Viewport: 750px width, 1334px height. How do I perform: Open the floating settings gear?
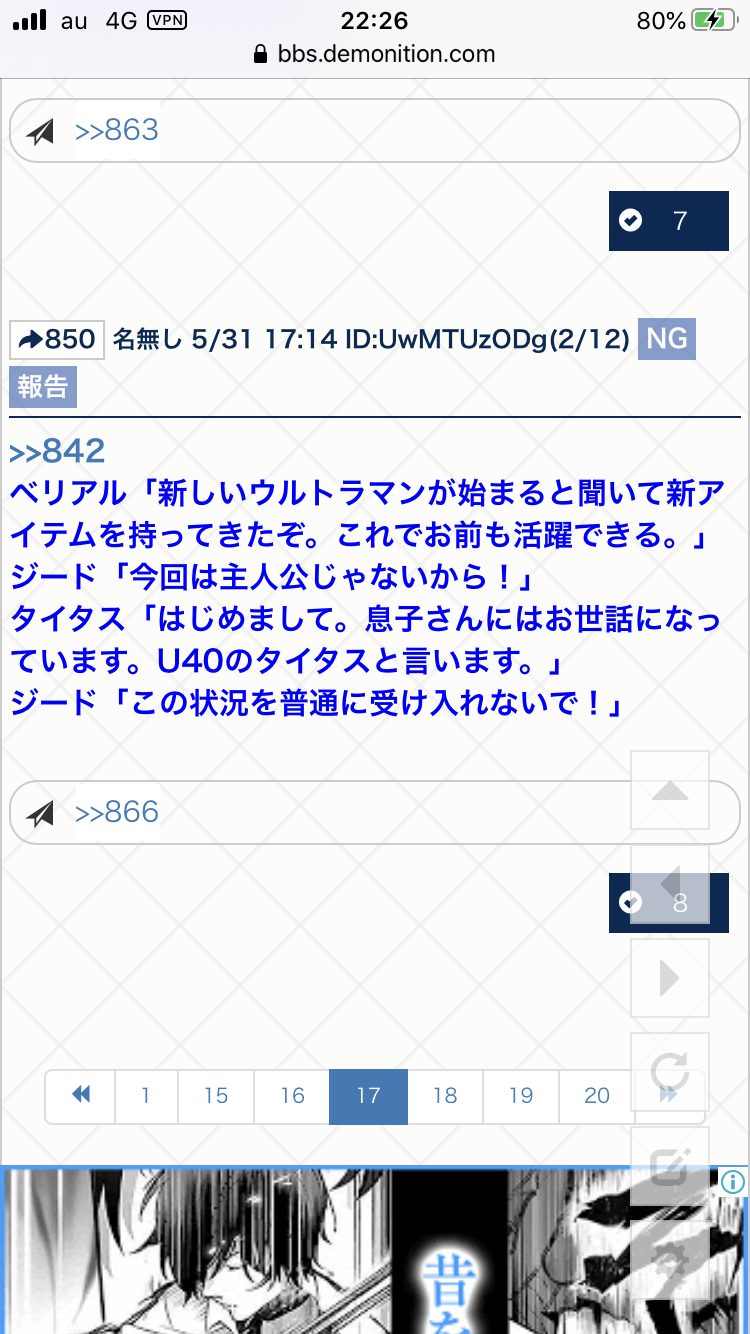click(670, 1262)
